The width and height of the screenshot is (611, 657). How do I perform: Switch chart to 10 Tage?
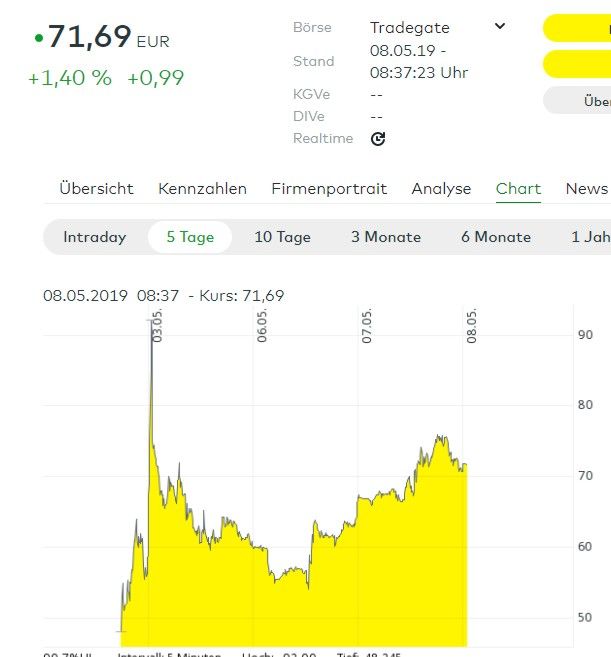(282, 237)
